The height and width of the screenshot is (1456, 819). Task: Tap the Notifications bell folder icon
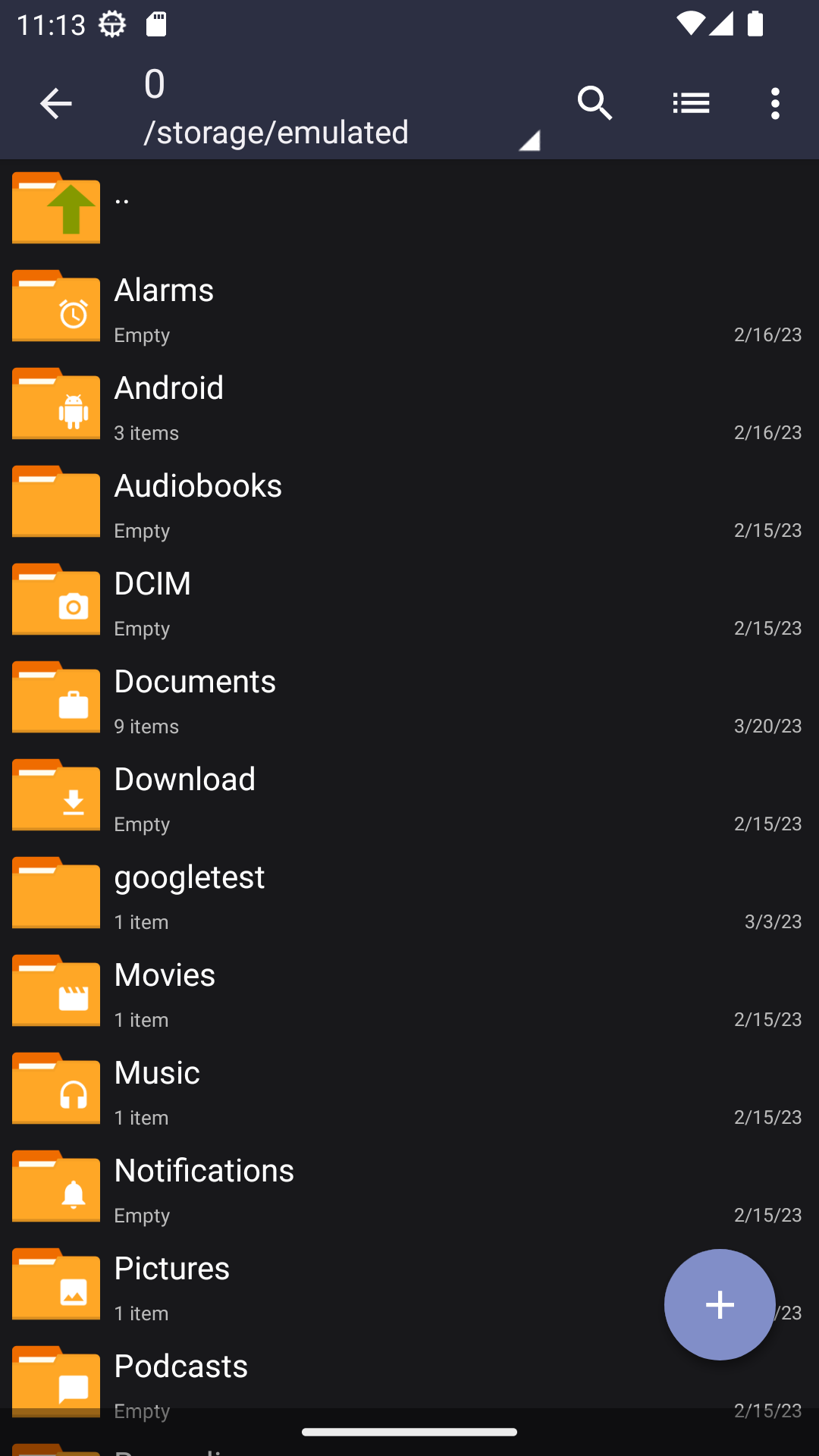point(55,1185)
